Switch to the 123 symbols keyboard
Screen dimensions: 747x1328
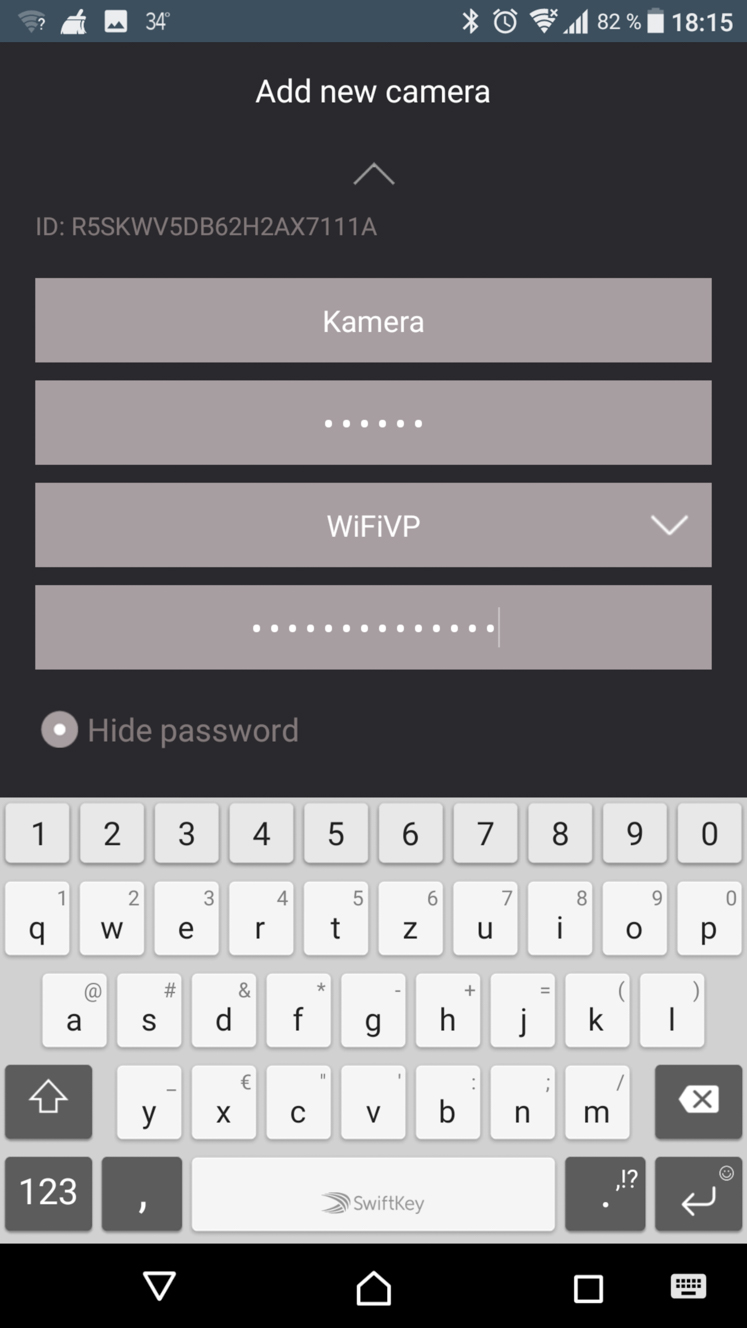(x=48, y=1193)
